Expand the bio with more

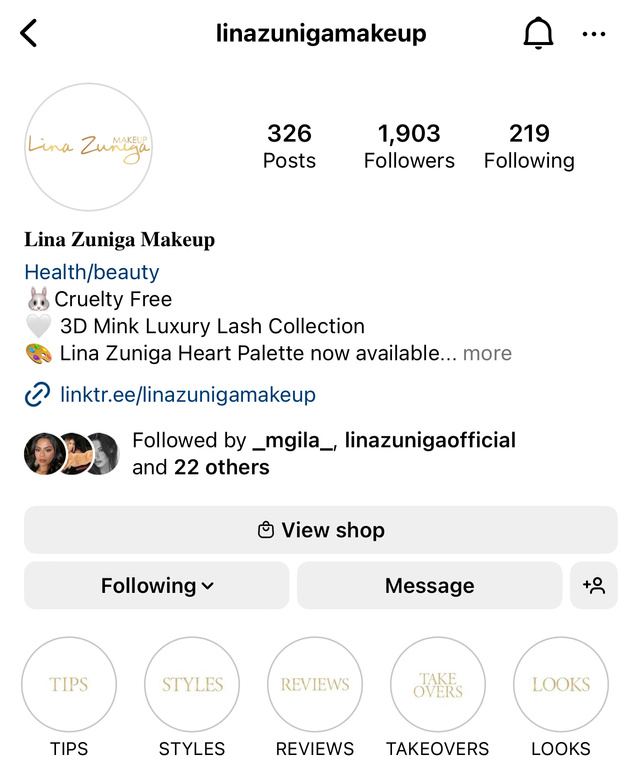click(x=487, y=353)
